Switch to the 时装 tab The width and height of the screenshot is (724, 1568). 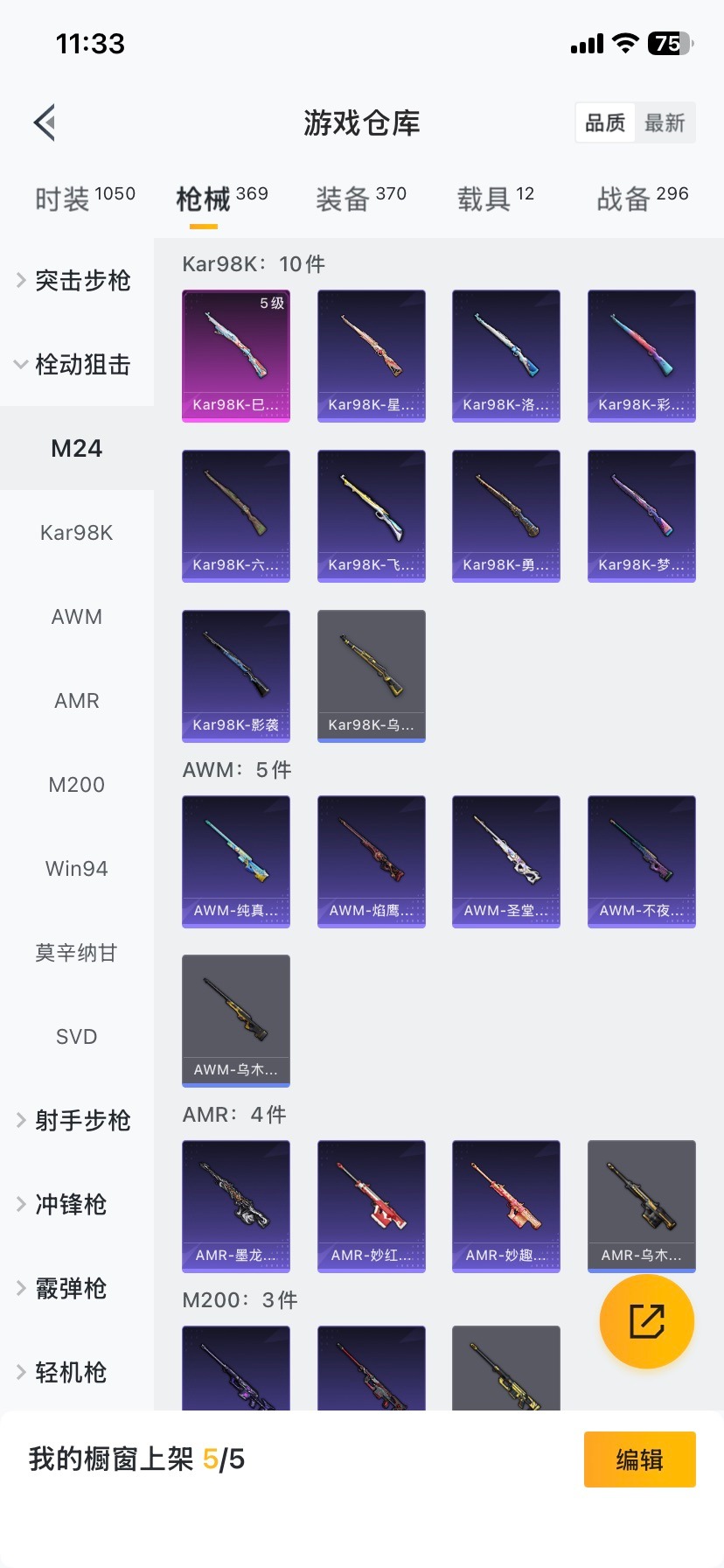[85, 199]
